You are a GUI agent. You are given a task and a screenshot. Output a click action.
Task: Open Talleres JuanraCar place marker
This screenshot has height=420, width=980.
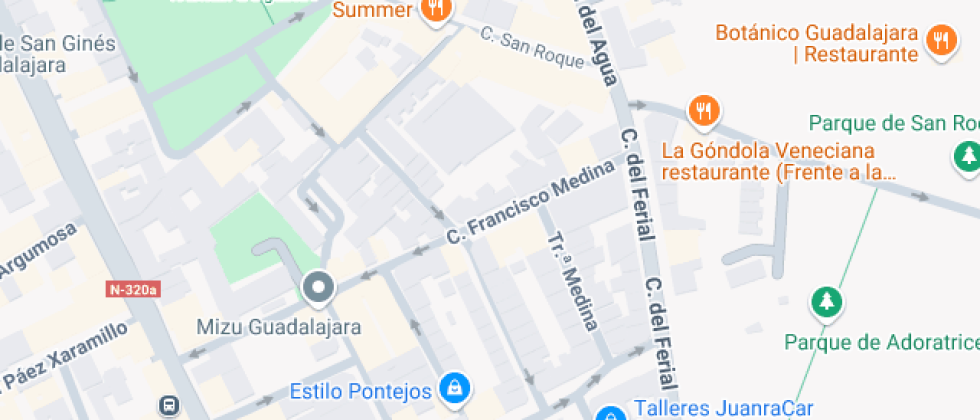click(609, 413)
